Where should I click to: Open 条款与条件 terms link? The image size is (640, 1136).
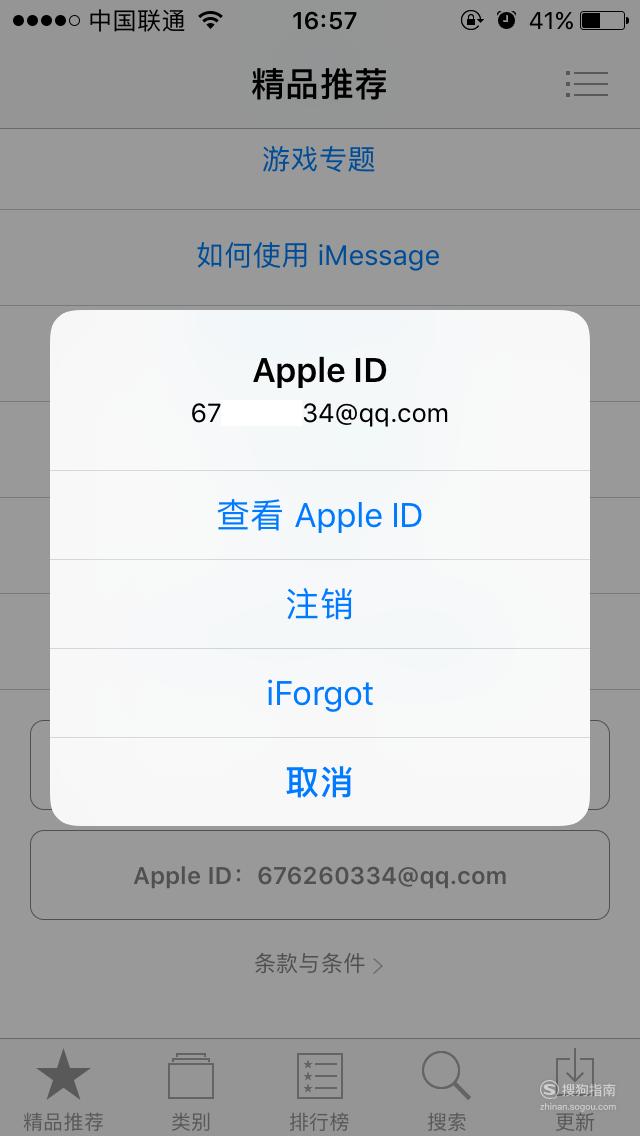click(319, 964)
